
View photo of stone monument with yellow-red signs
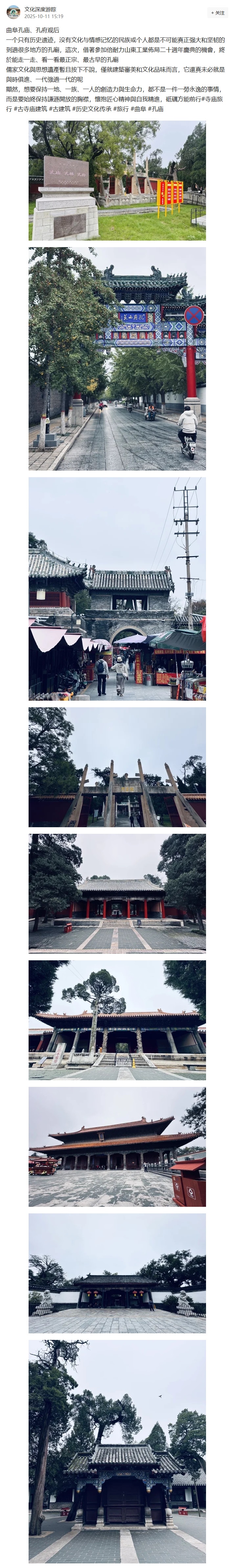pos(117,180)
